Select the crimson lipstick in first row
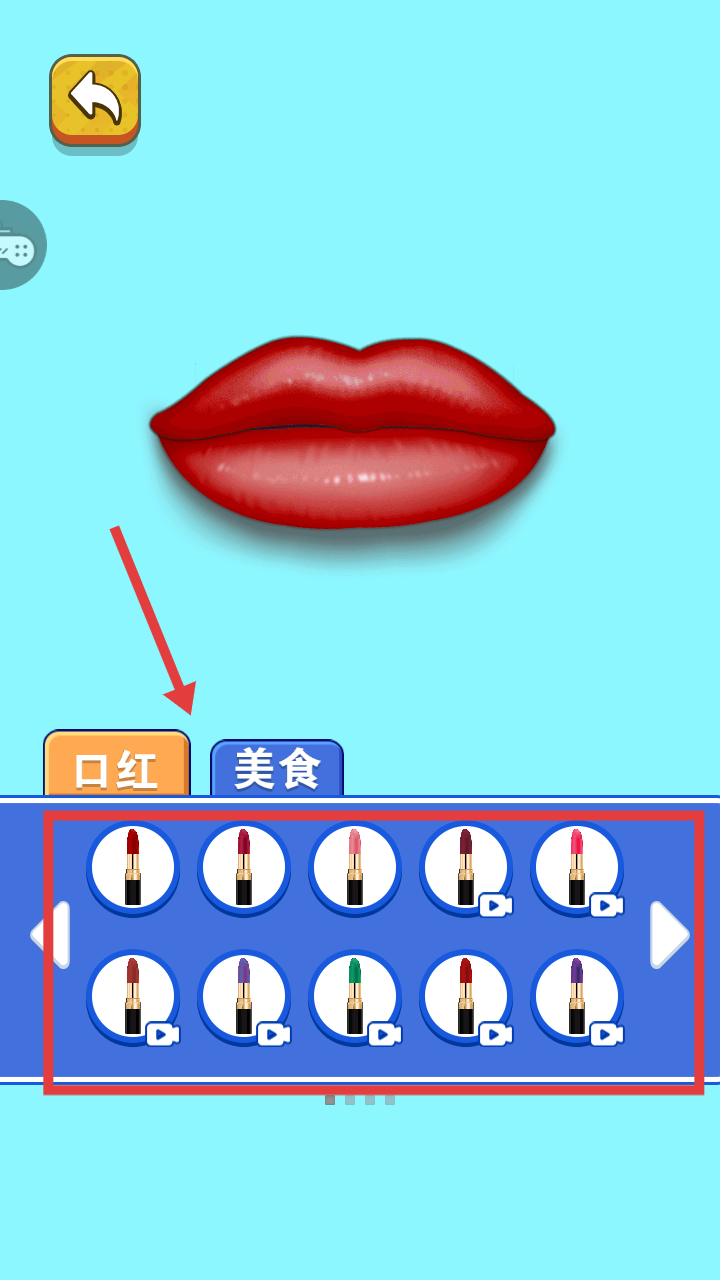Screen dimensions: 720x1280 [244, 866]
